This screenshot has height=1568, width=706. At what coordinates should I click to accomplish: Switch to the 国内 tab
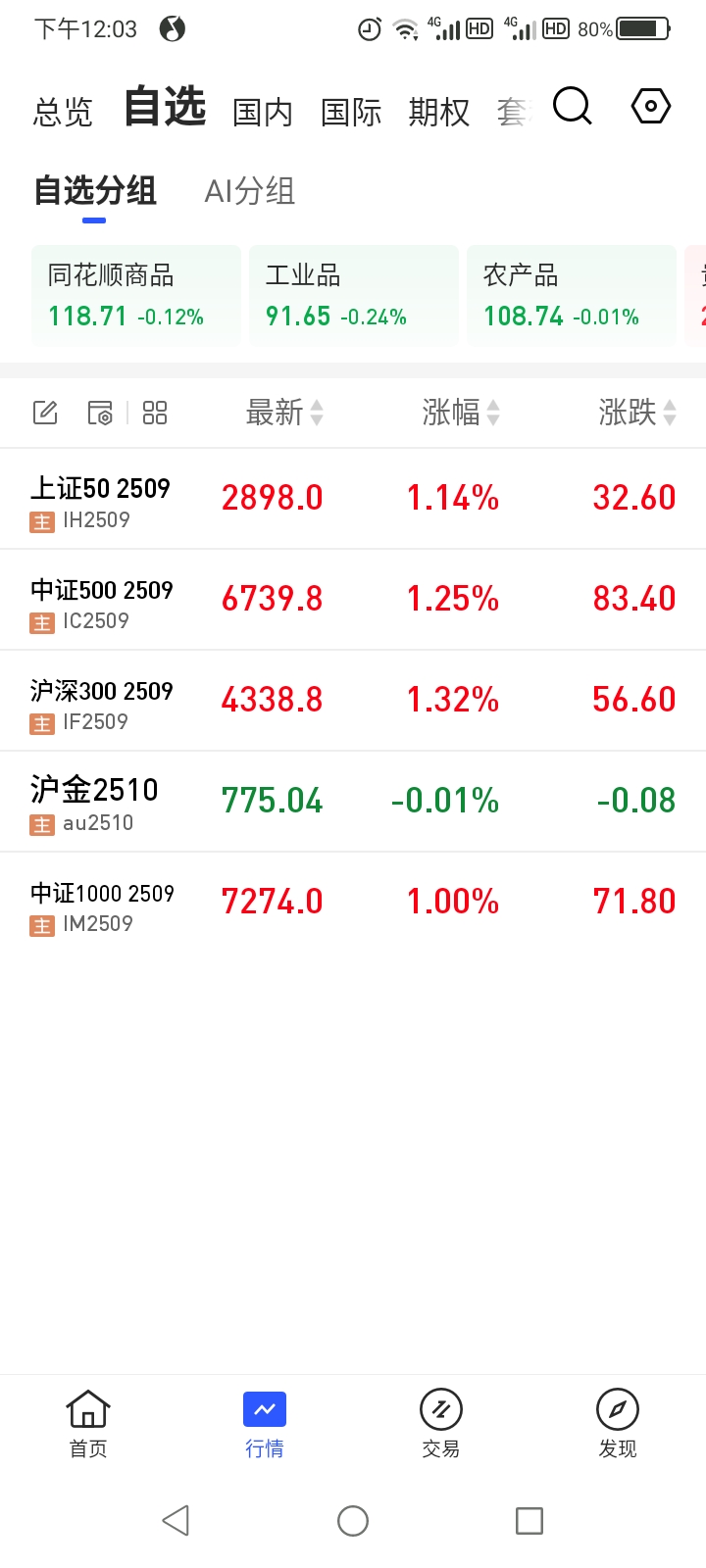tap(263, 113)
